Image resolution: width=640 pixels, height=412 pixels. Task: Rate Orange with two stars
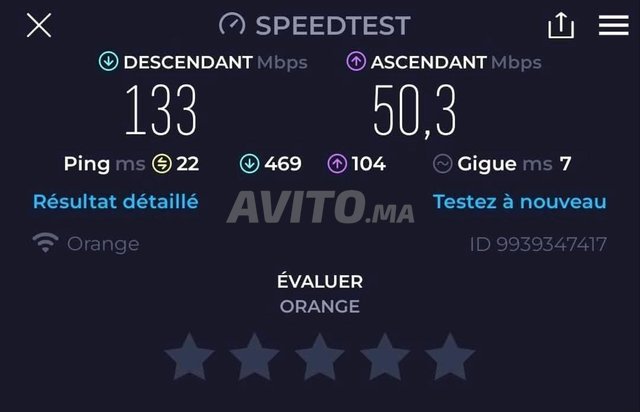(254, 357)
